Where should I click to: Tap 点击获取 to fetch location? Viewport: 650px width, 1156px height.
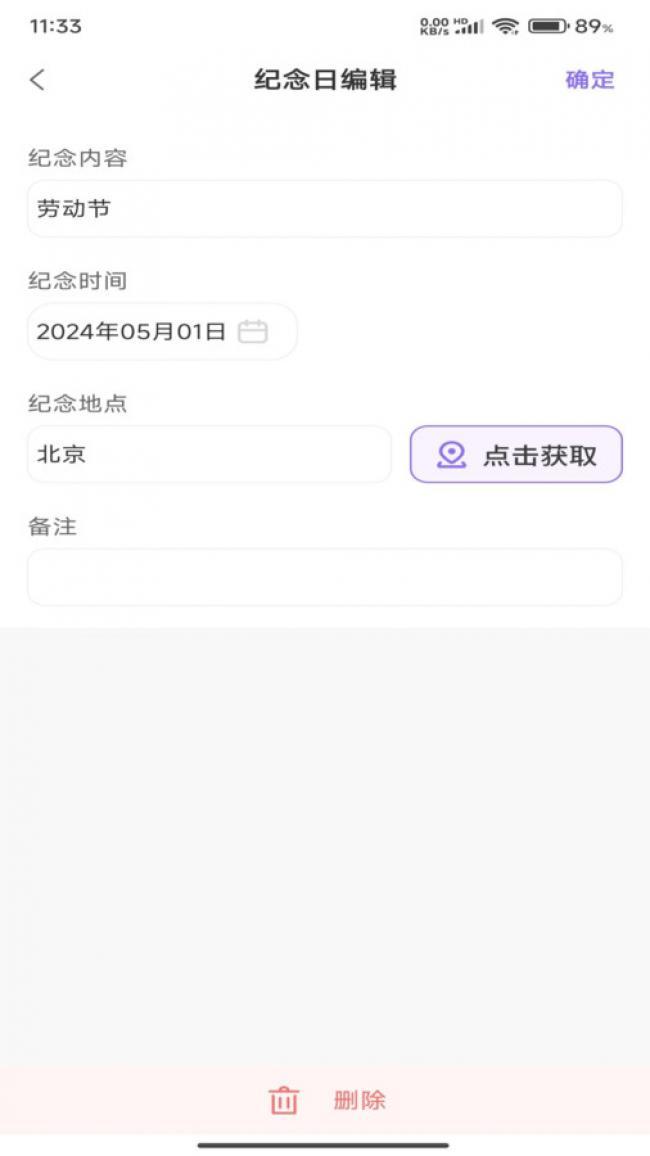pos(516,455)
